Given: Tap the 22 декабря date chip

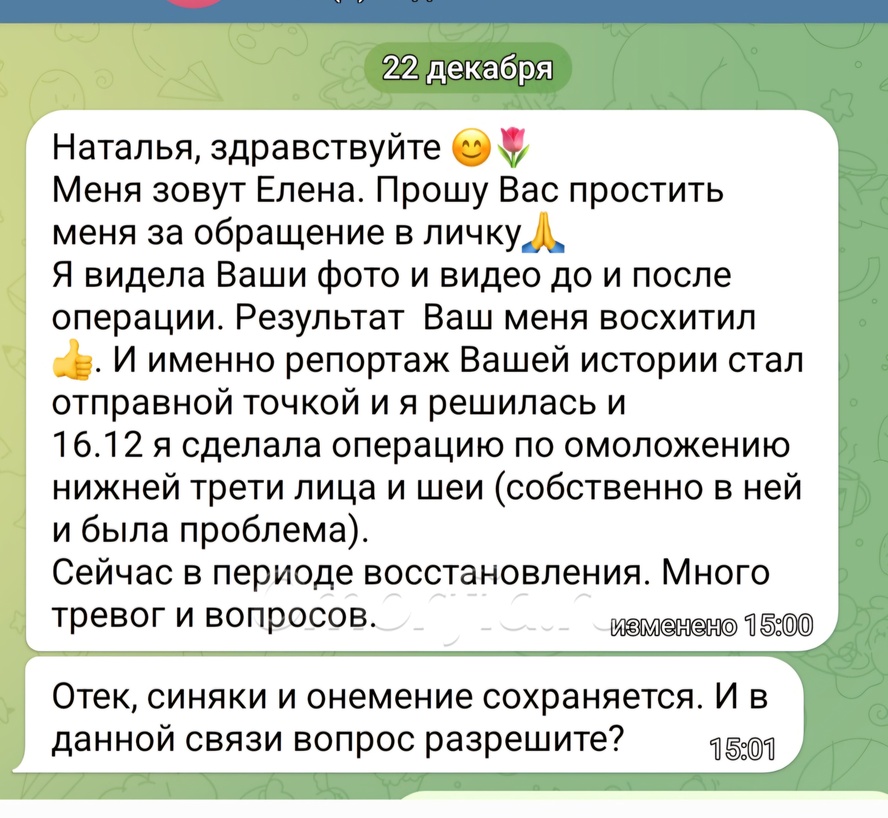Looking at the screenshot, I should pyautogui.click(x=467, y=68).
